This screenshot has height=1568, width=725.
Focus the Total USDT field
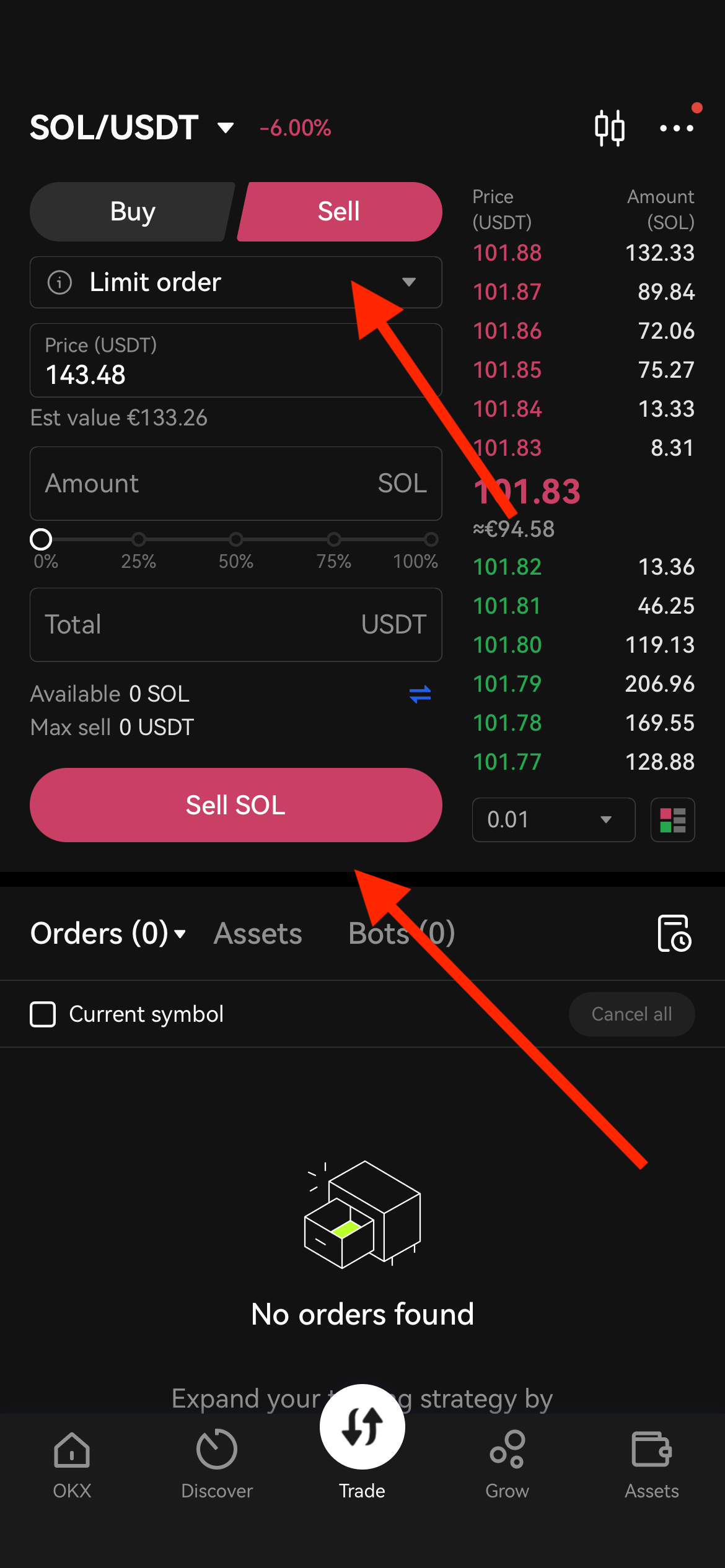(235, 624)
